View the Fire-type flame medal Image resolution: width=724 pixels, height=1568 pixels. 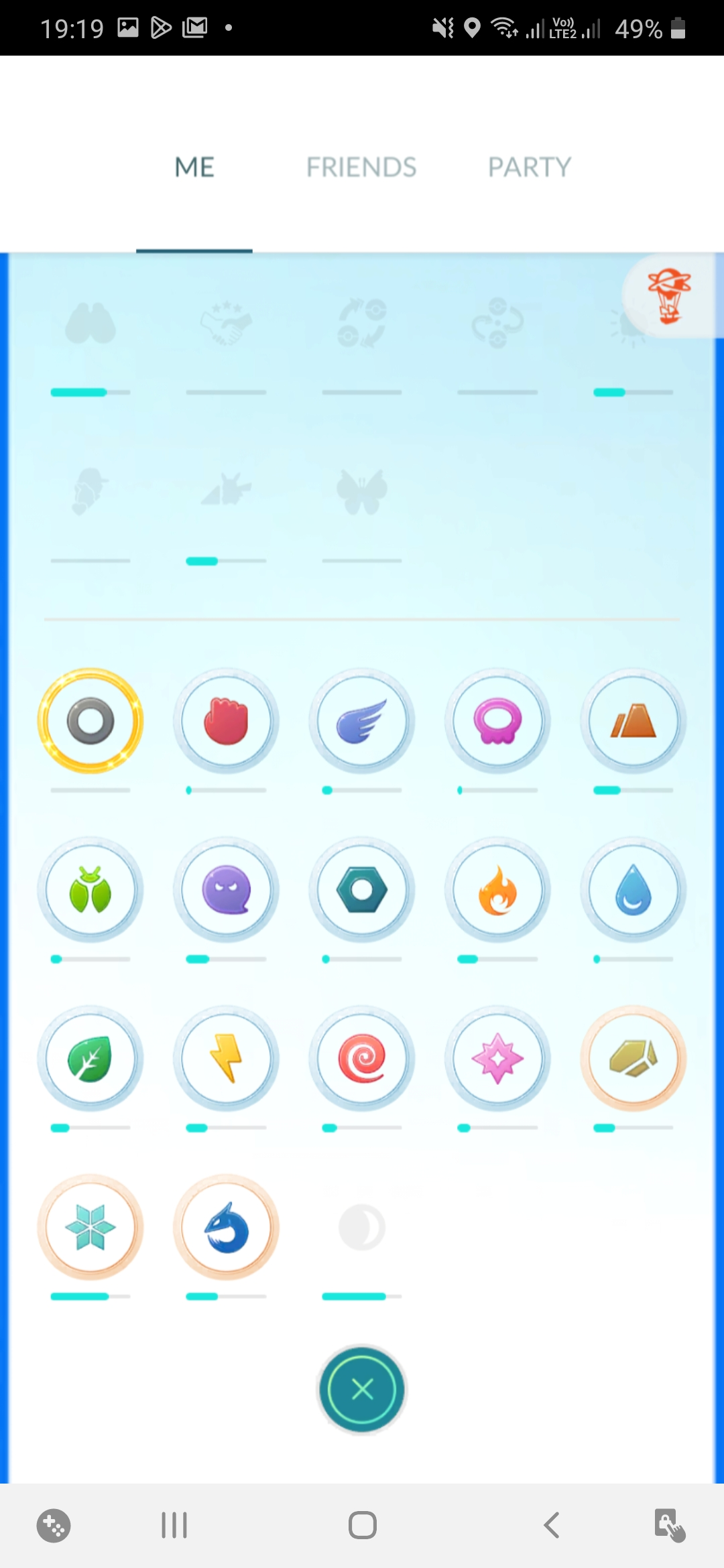click(x=497, y=890)
